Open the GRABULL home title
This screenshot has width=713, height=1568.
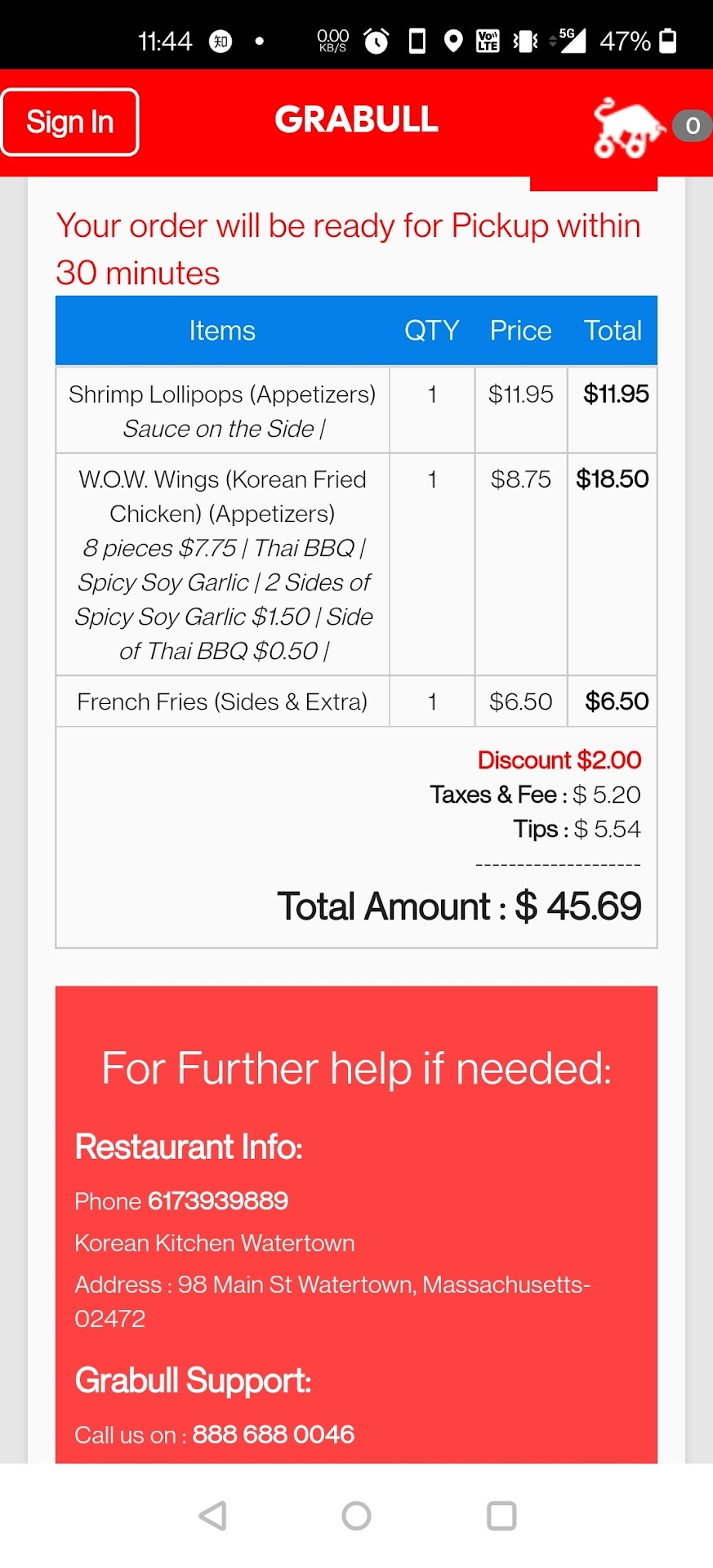(356, 120)
